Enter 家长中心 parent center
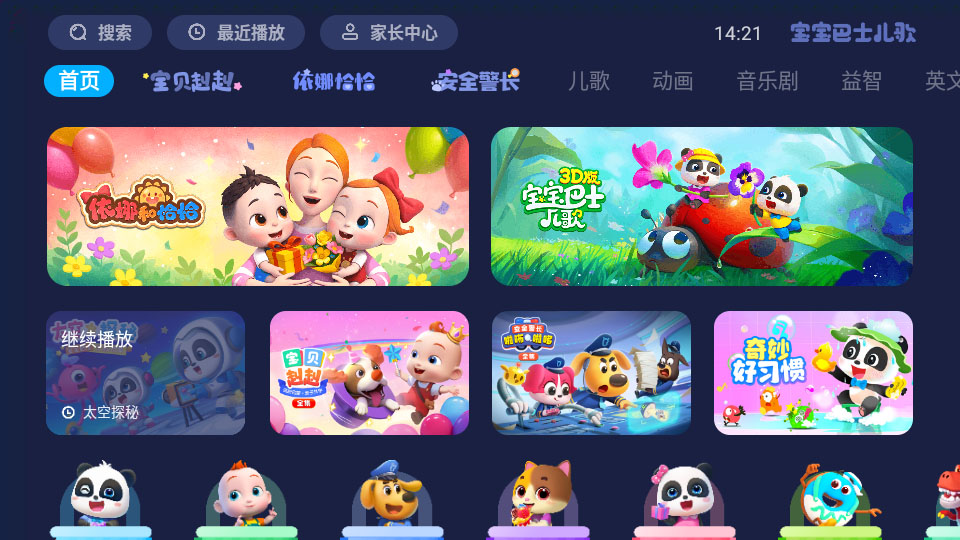 pos(389,33)
